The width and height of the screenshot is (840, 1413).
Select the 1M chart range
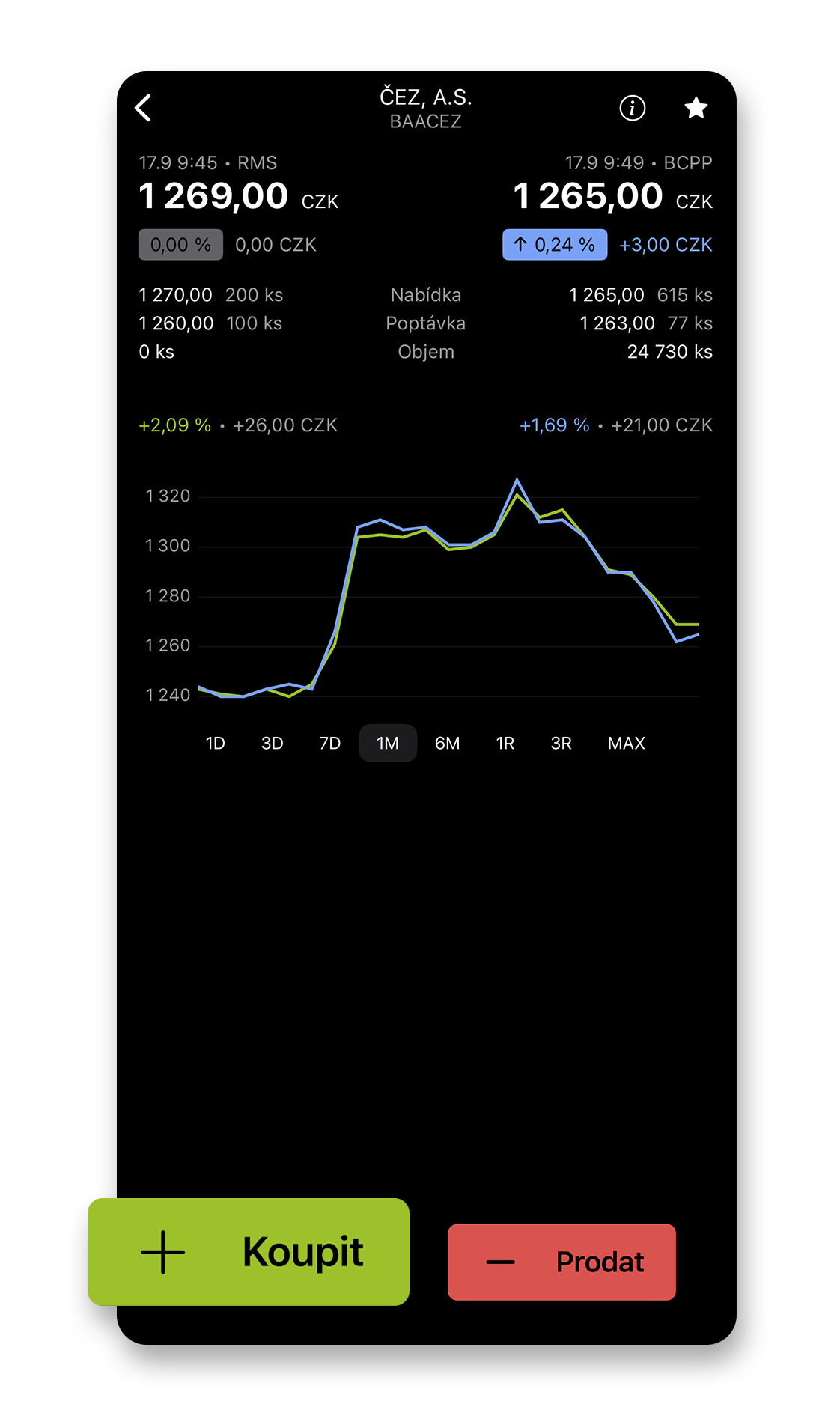coord(388,743)
